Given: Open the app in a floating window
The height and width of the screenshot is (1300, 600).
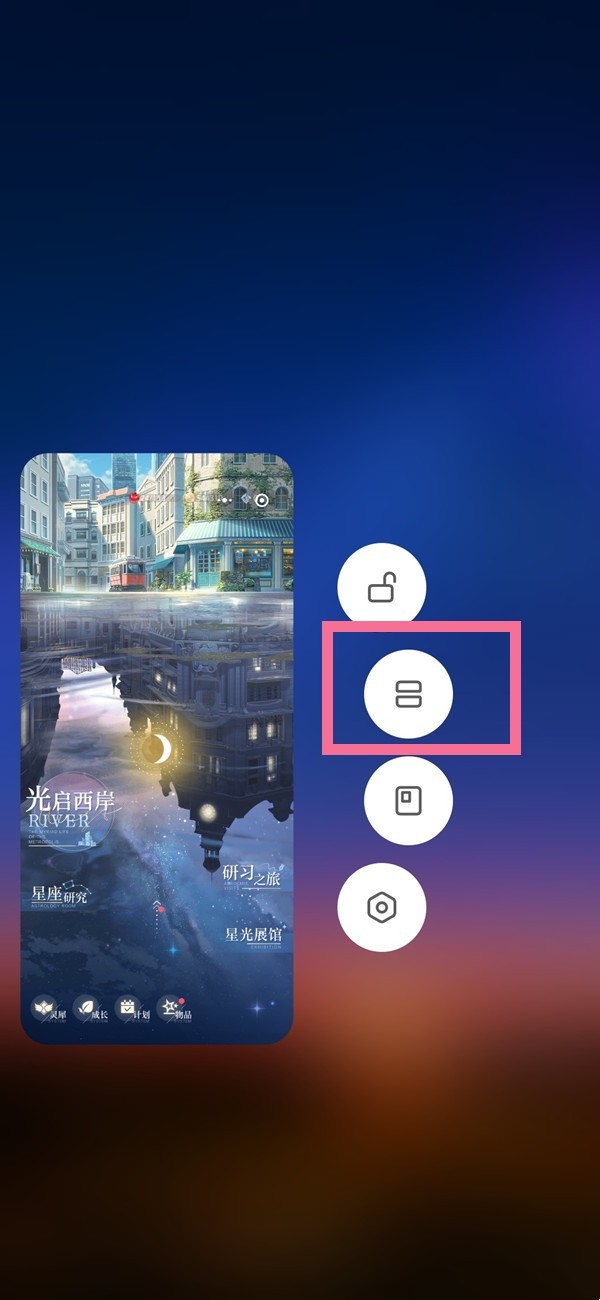Looking at the screenshot, I should click(x=408, y=800).
